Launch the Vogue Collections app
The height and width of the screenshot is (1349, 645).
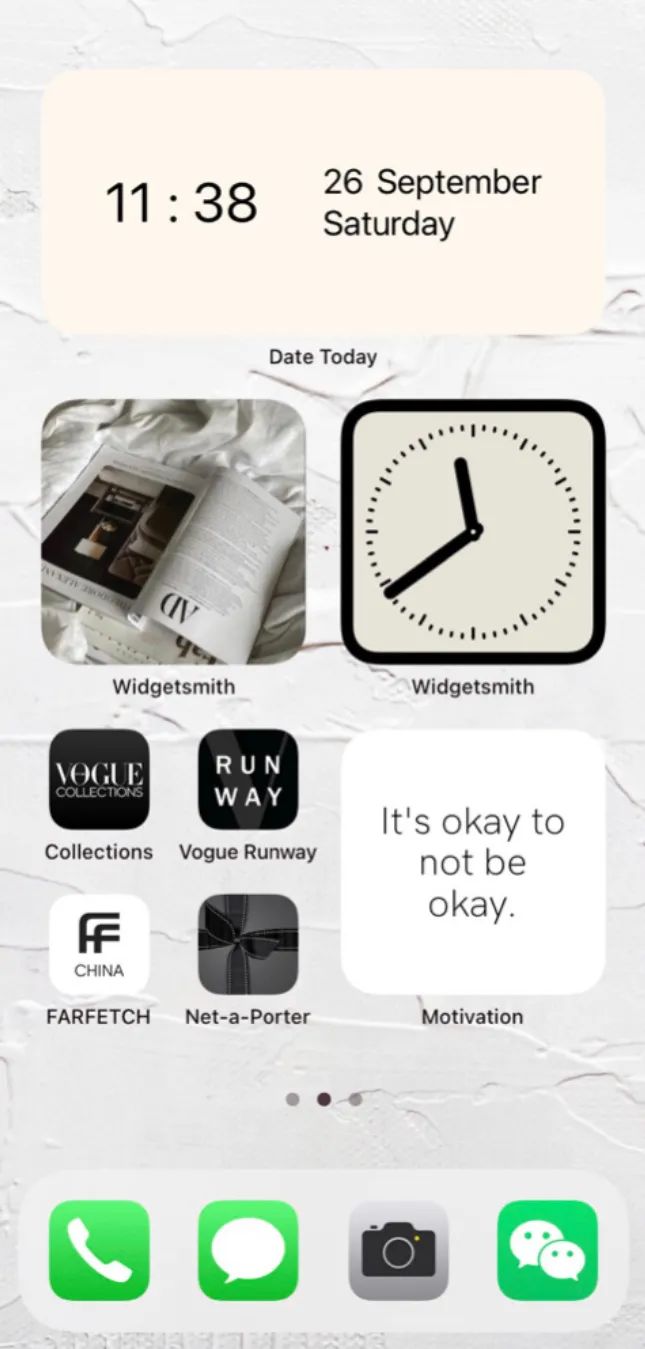[x=99, y=779]
